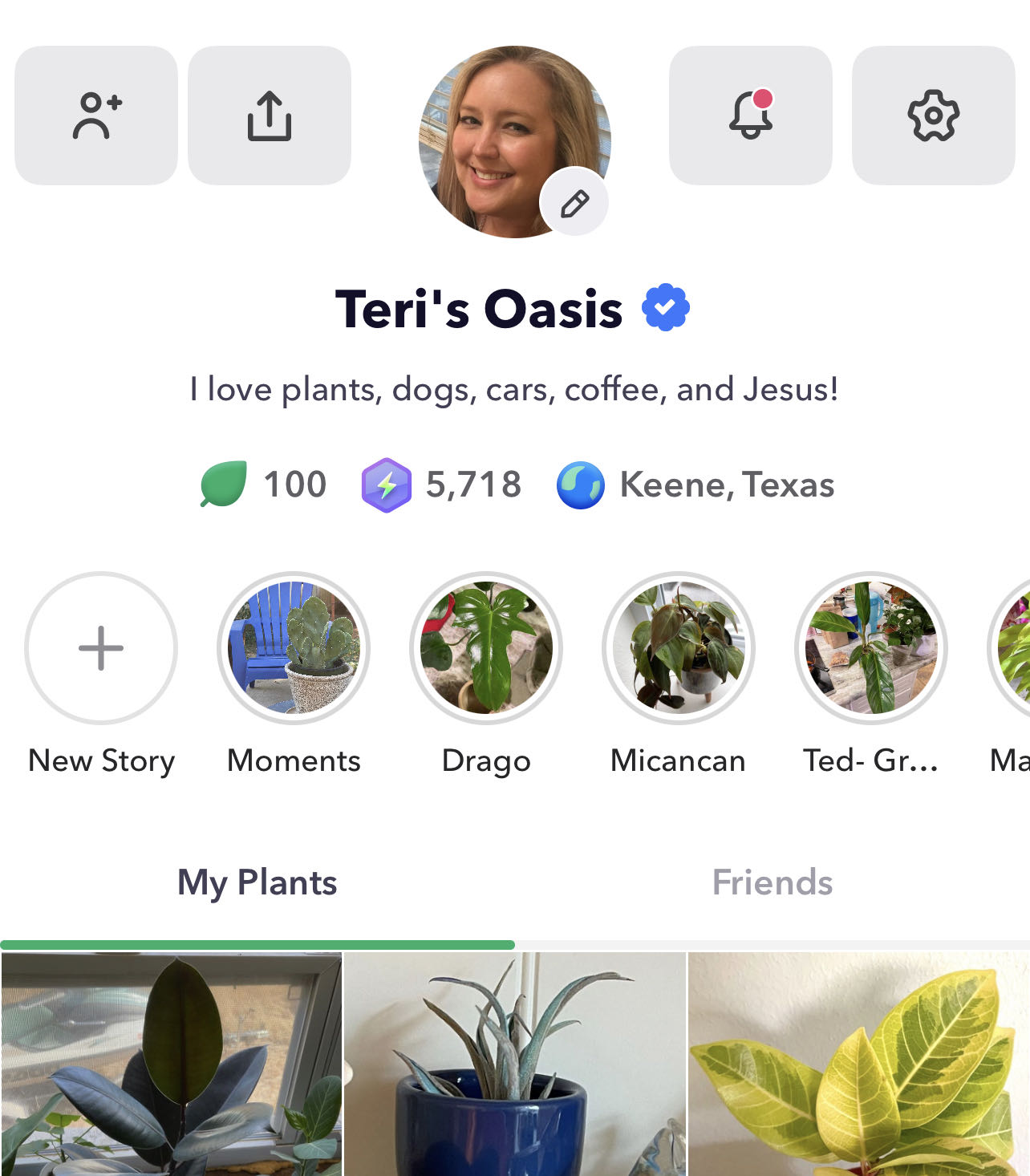Edit the profile photo

(x=574, y=204)
